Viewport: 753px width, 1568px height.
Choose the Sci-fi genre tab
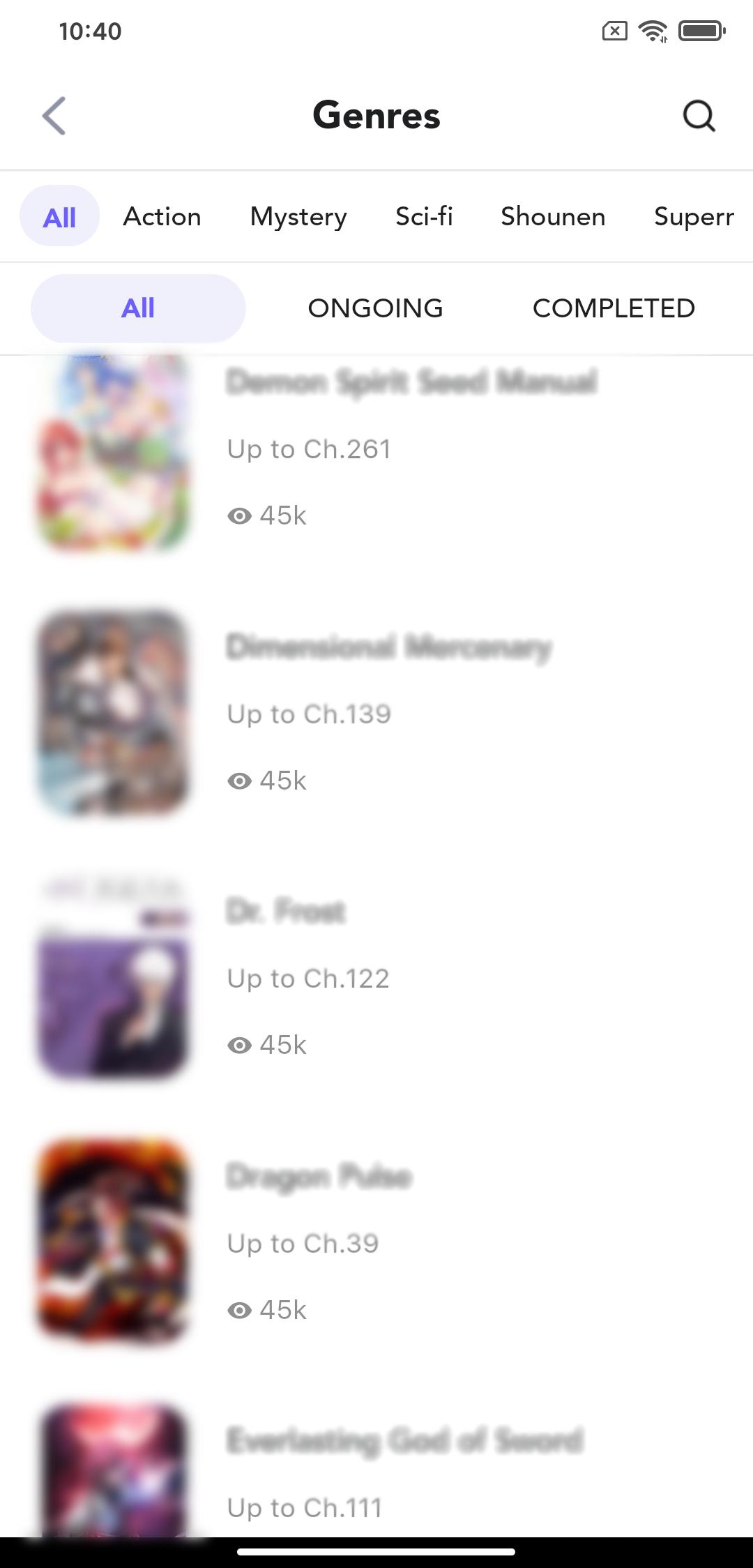[424, 217]
